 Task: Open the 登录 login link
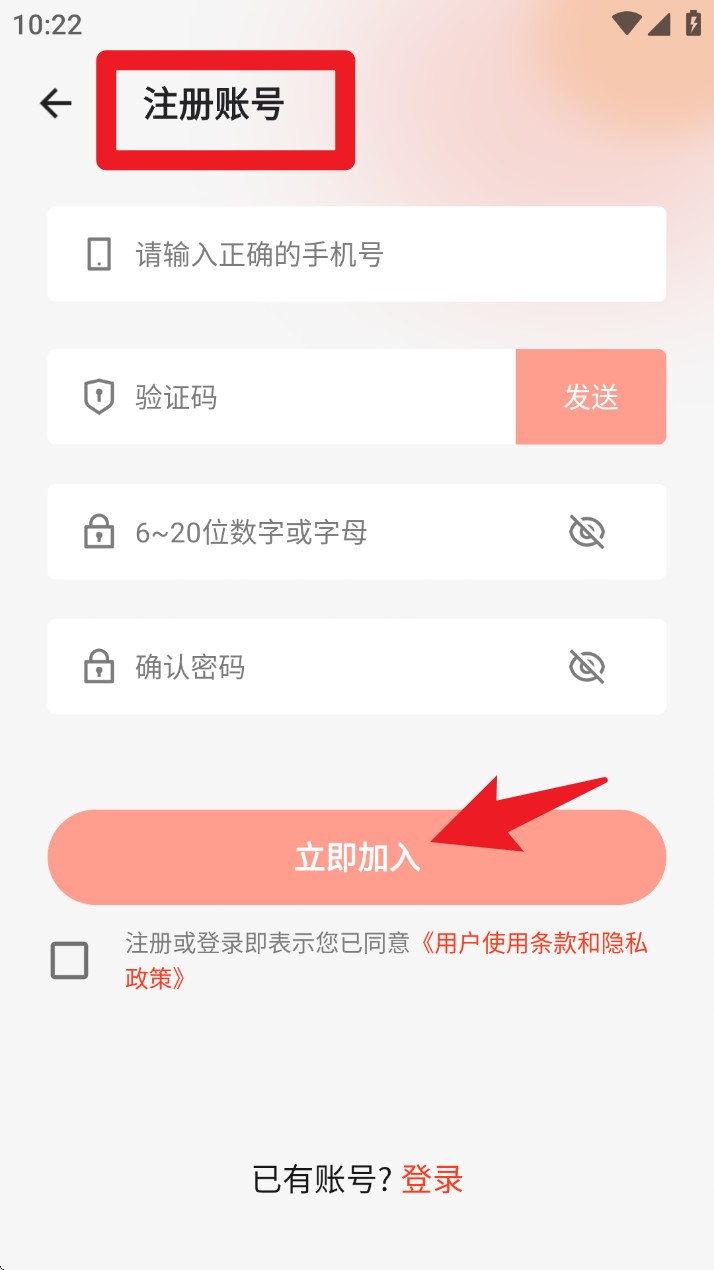432,1180
